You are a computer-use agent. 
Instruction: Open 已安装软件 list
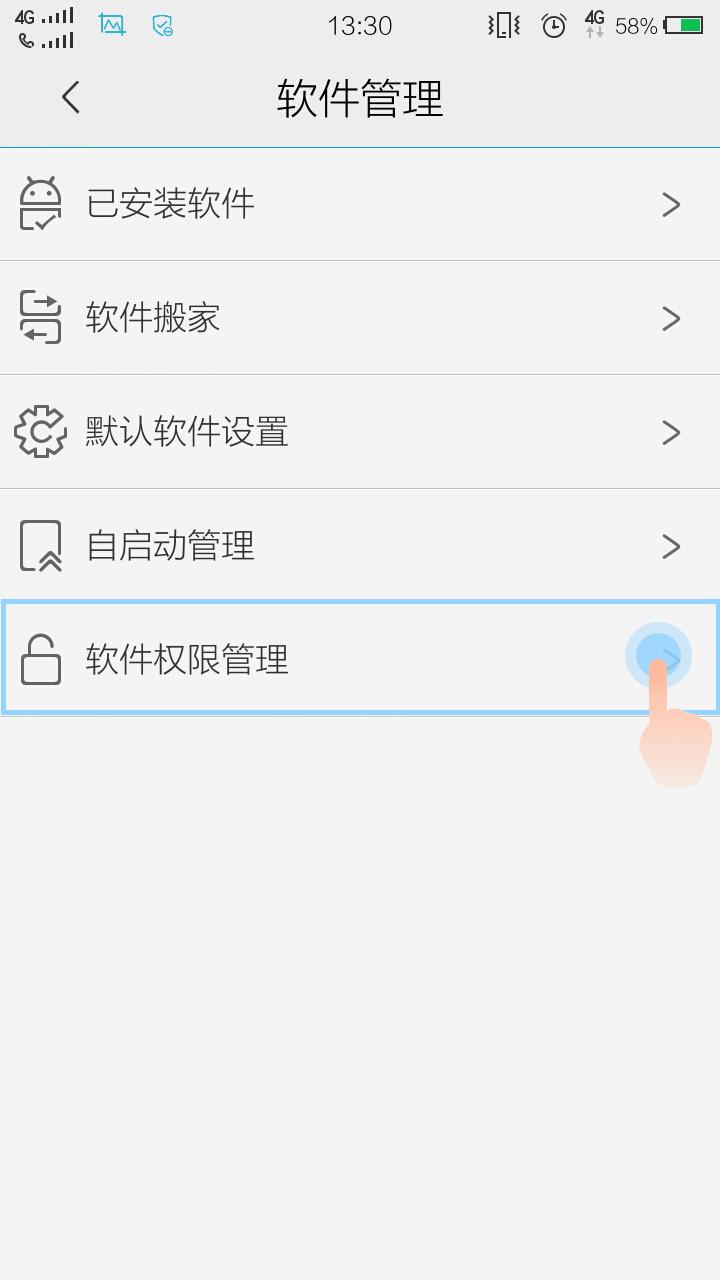pos(360,205)
